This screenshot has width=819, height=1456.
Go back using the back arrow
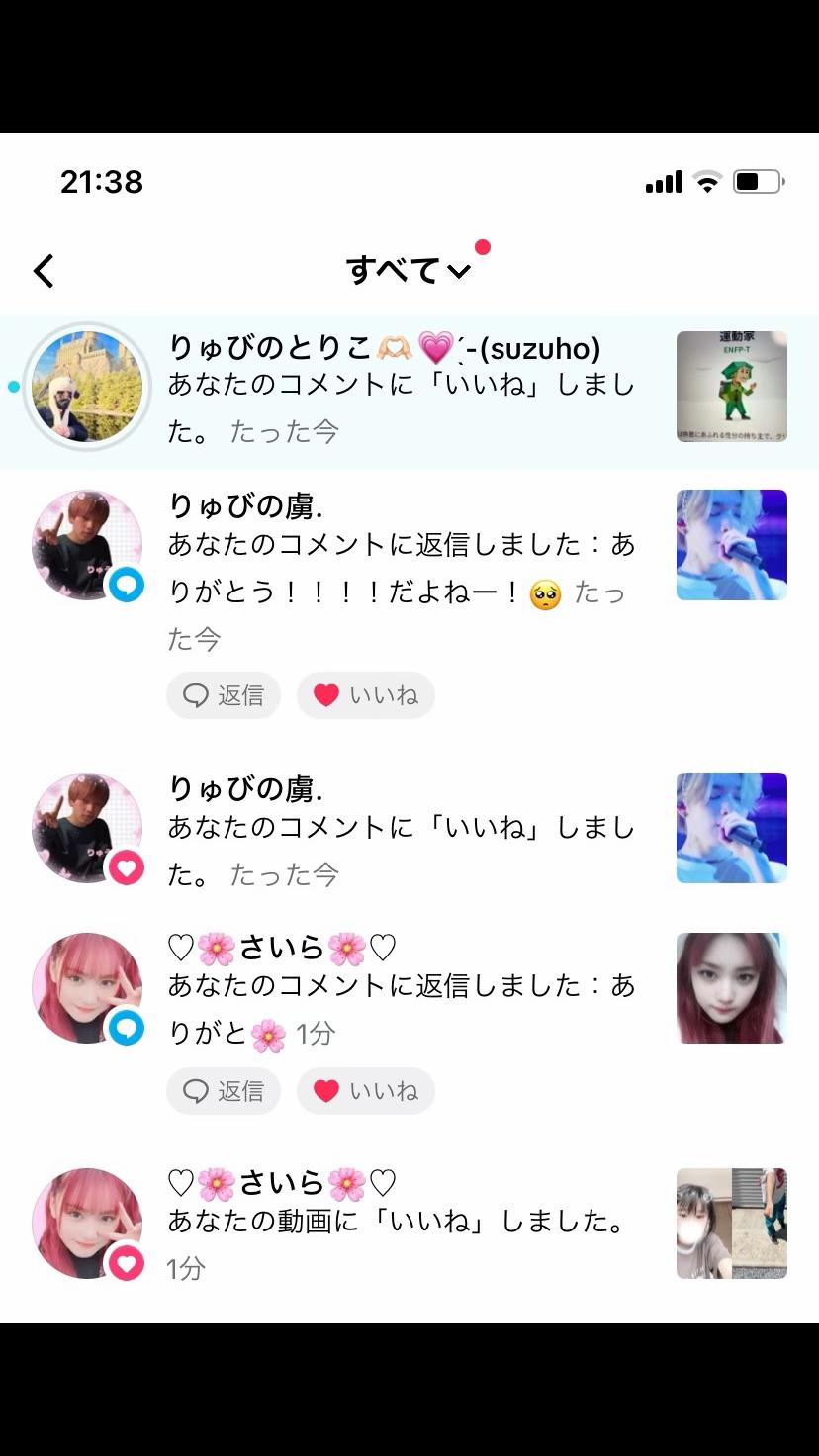point(44,271)
